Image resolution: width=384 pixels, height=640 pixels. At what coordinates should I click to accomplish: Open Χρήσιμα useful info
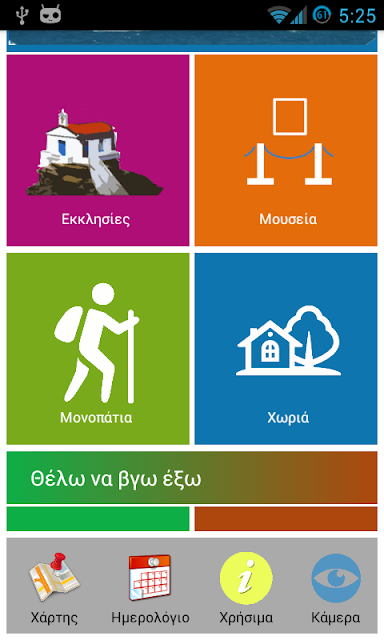click(x=246, y=588)
